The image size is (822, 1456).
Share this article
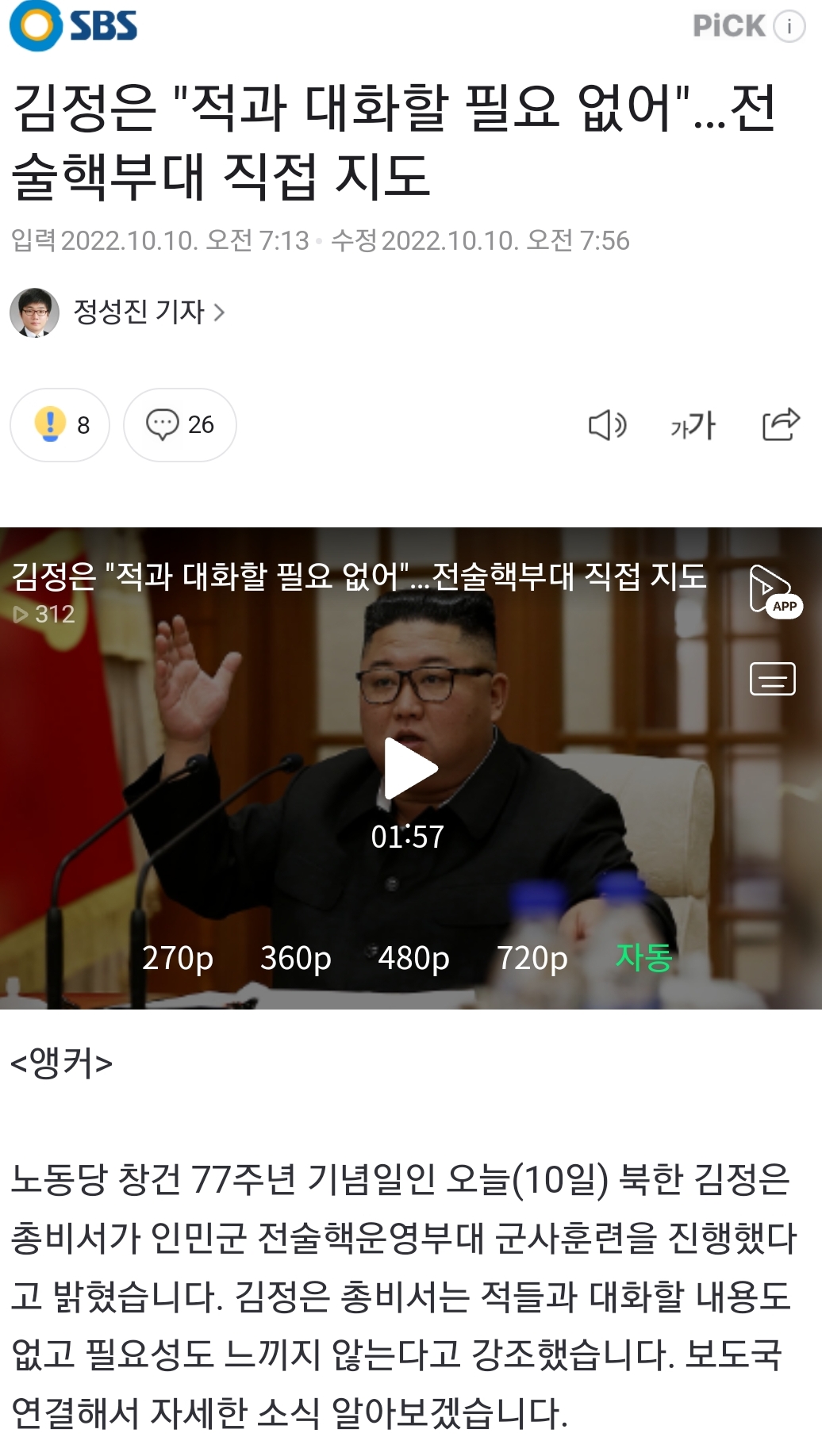781,424
